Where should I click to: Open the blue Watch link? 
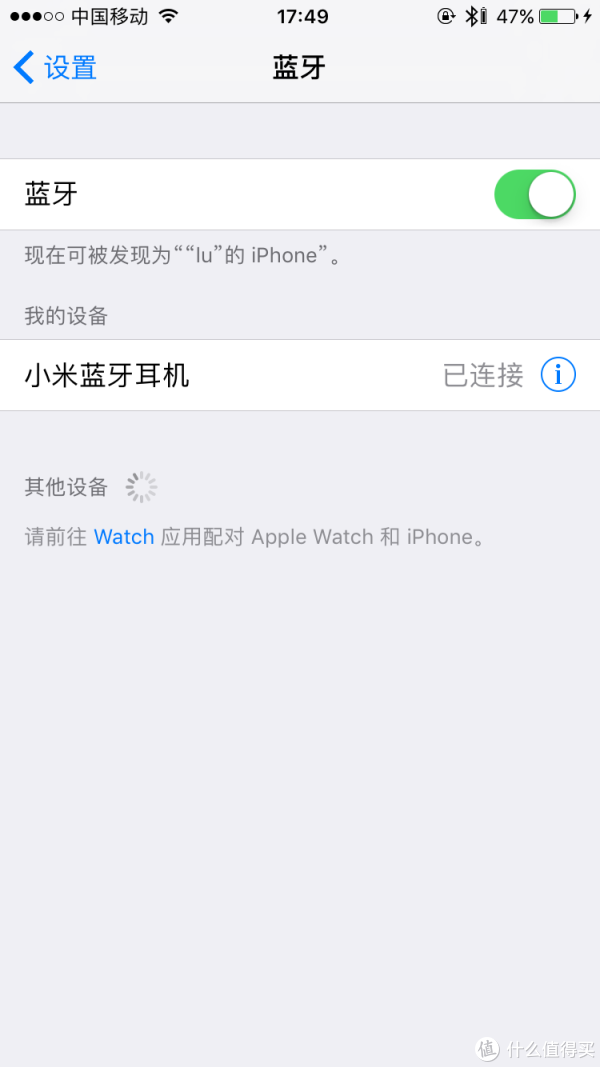[124, 537]
